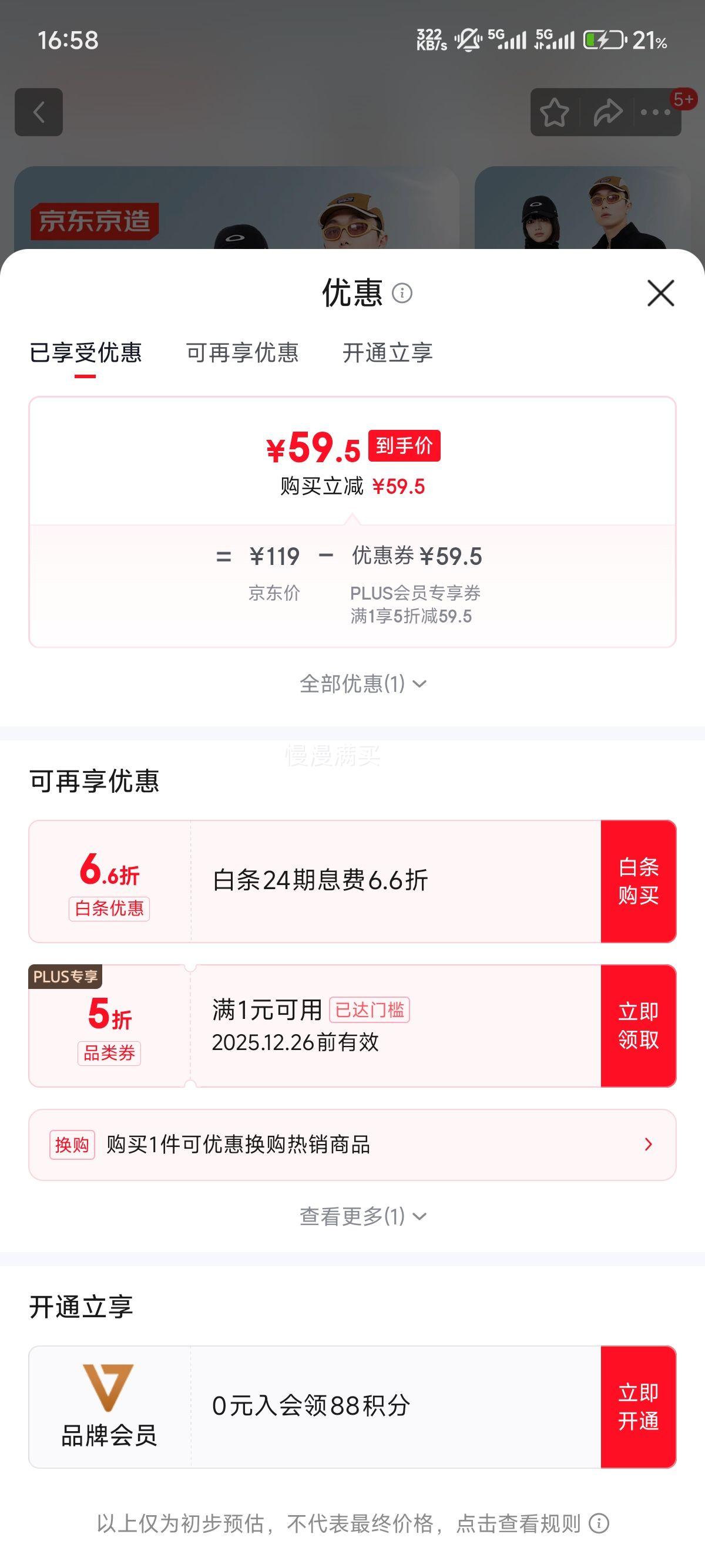
Task: Click the back arrow at top left
Action: pos(38,113)
